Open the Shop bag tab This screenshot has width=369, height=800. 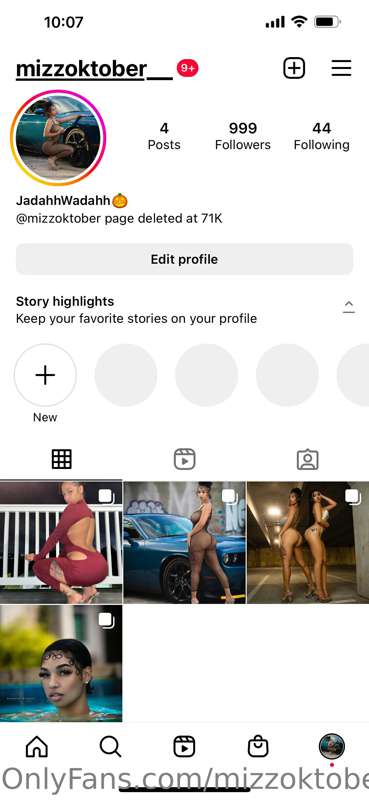[258, 747]
